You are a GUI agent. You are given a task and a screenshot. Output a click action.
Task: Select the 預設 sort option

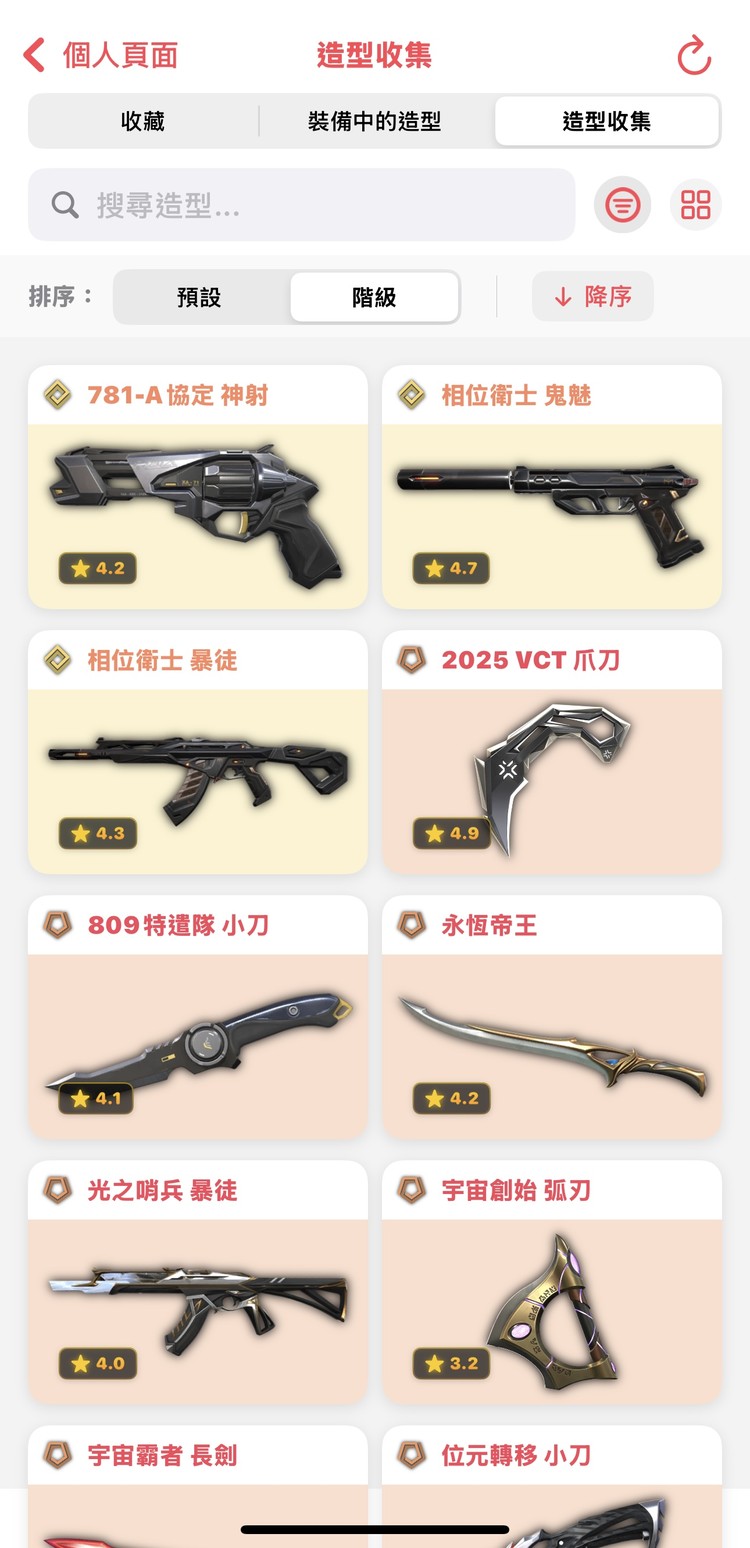pos(200,297)
